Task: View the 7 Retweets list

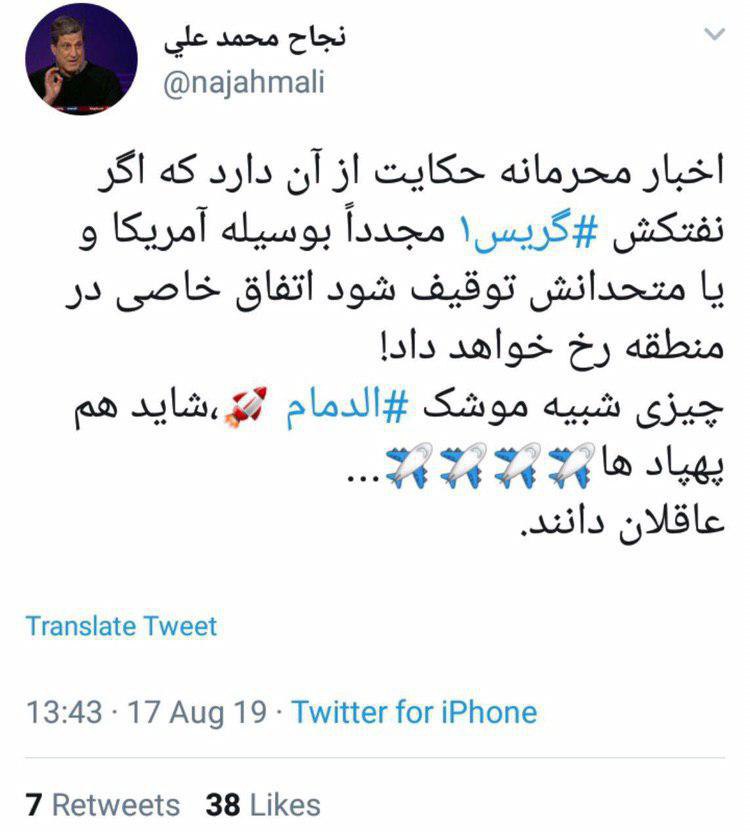Action: coord(103,805)
